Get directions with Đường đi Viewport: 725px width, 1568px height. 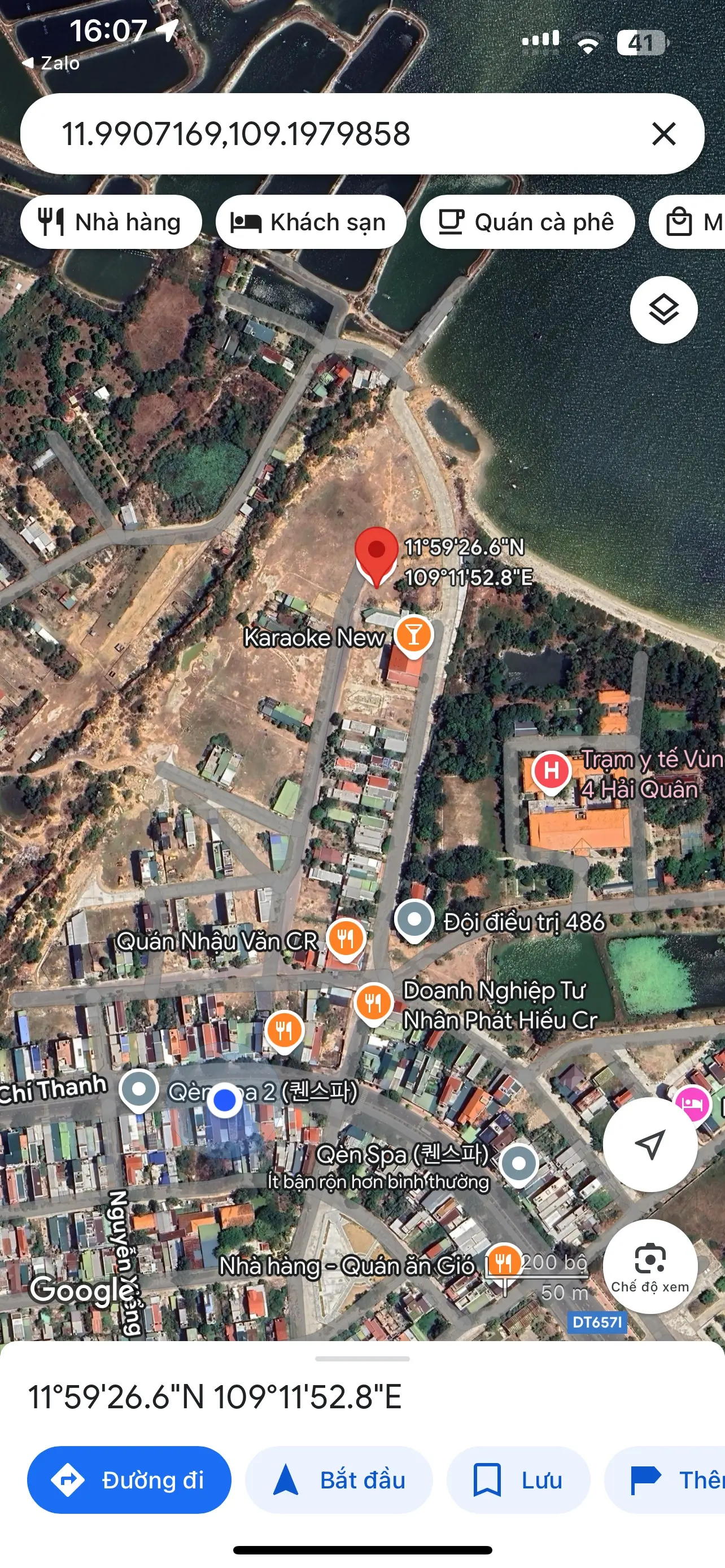(129, 1480)
